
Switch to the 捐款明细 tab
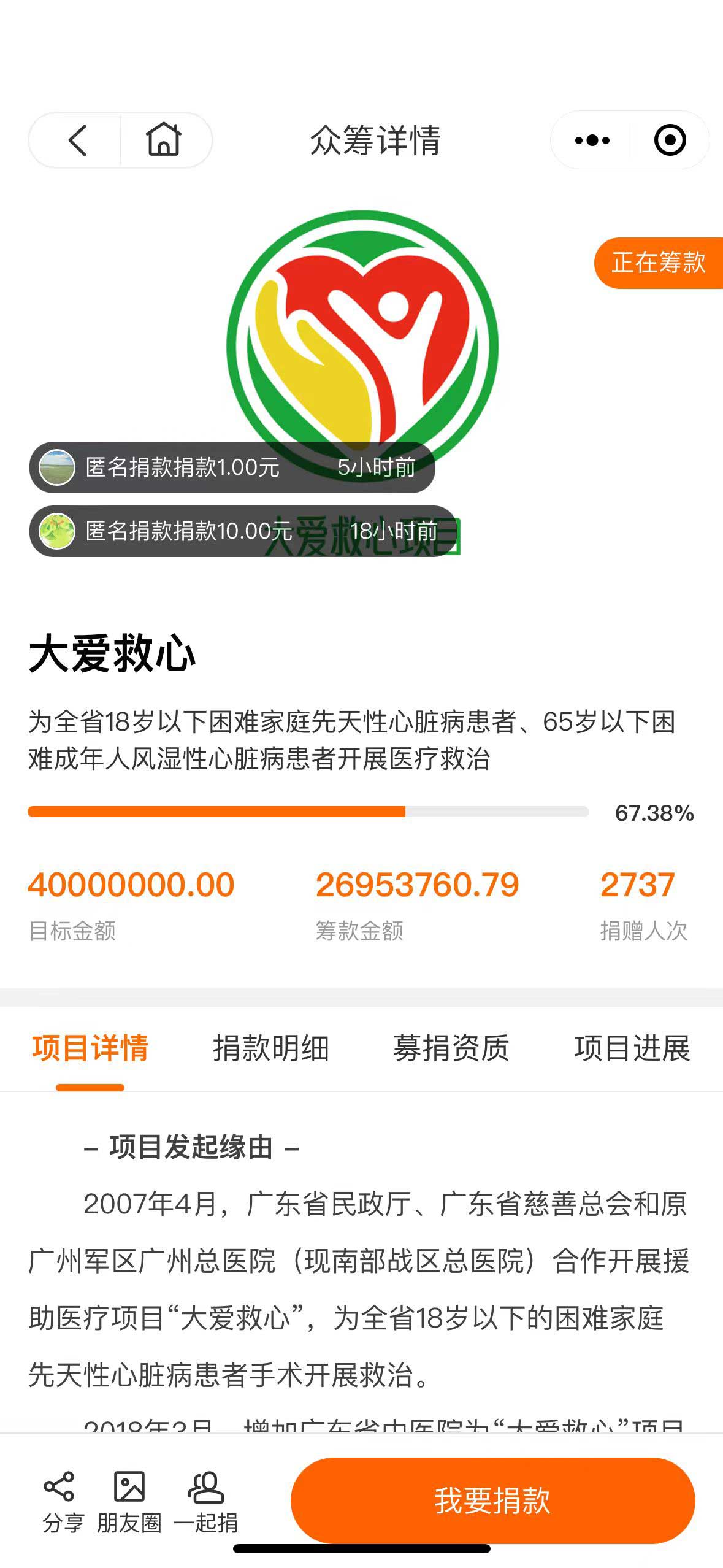(x=270, y=1048)
